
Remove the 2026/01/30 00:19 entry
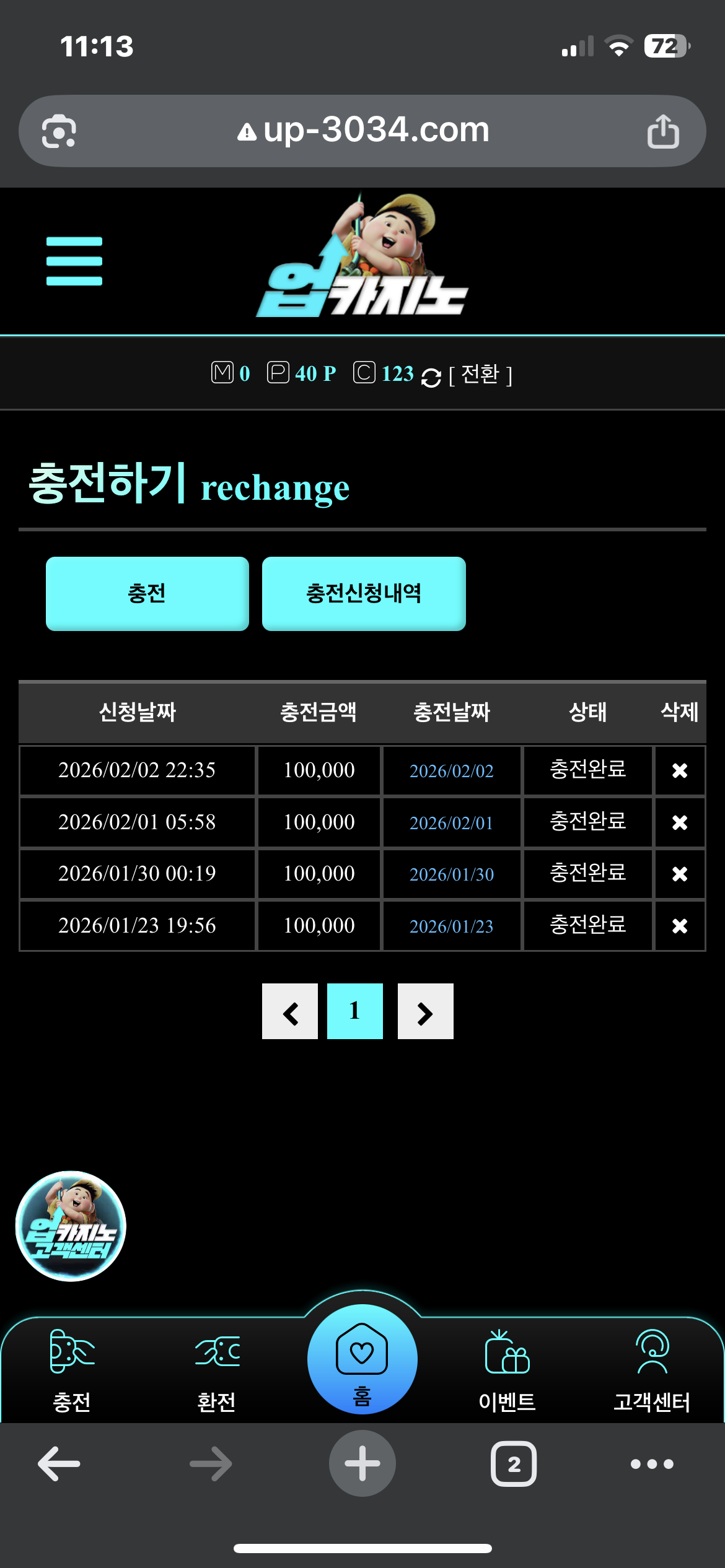click(679, 874)
